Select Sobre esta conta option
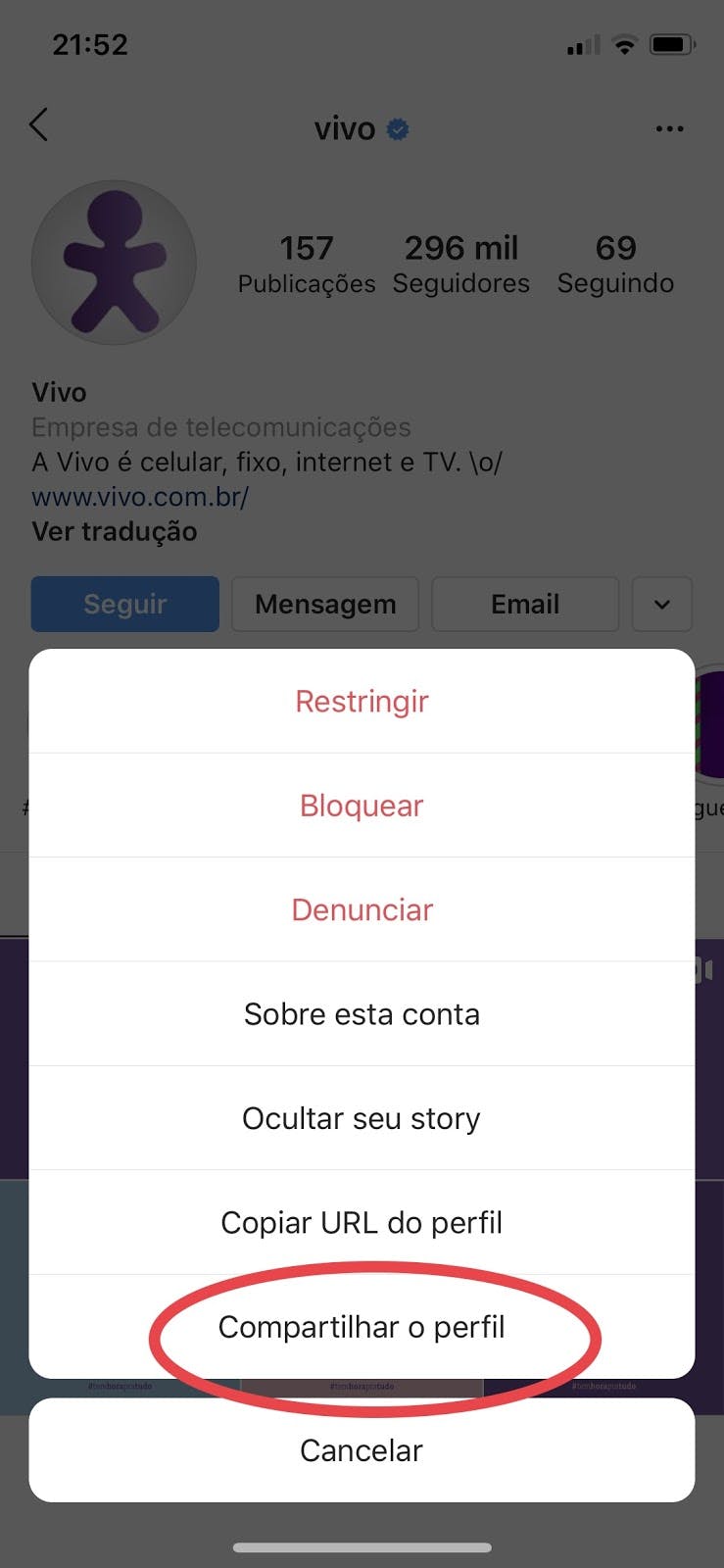The image size is (724, 1568). coord(362,1013)
